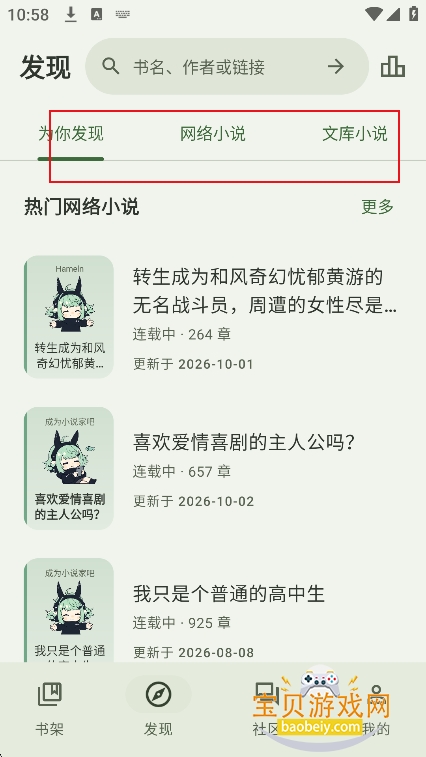Go to the 书架 tab
This screenshot has height=757, width=426.
50,708
